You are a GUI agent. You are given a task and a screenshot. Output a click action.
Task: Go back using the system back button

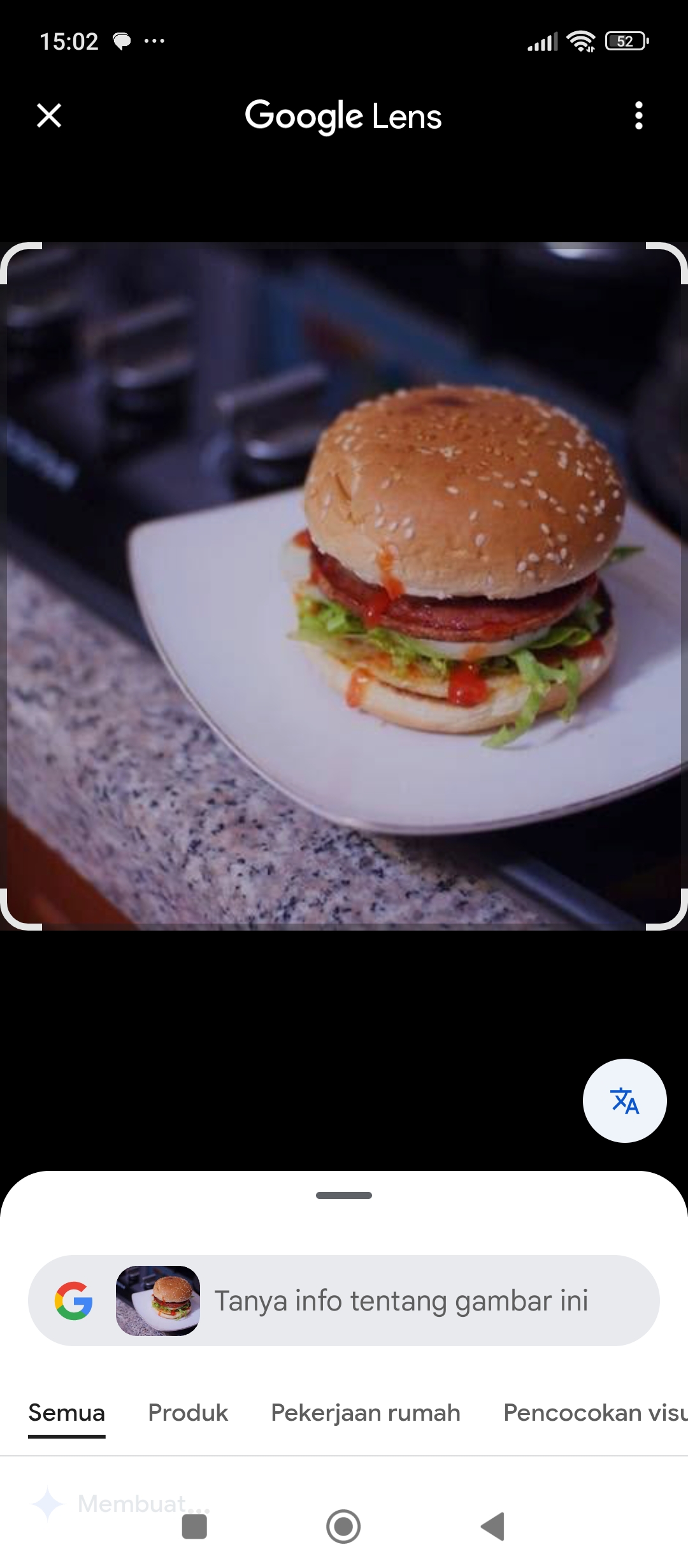click(492, 1527)
